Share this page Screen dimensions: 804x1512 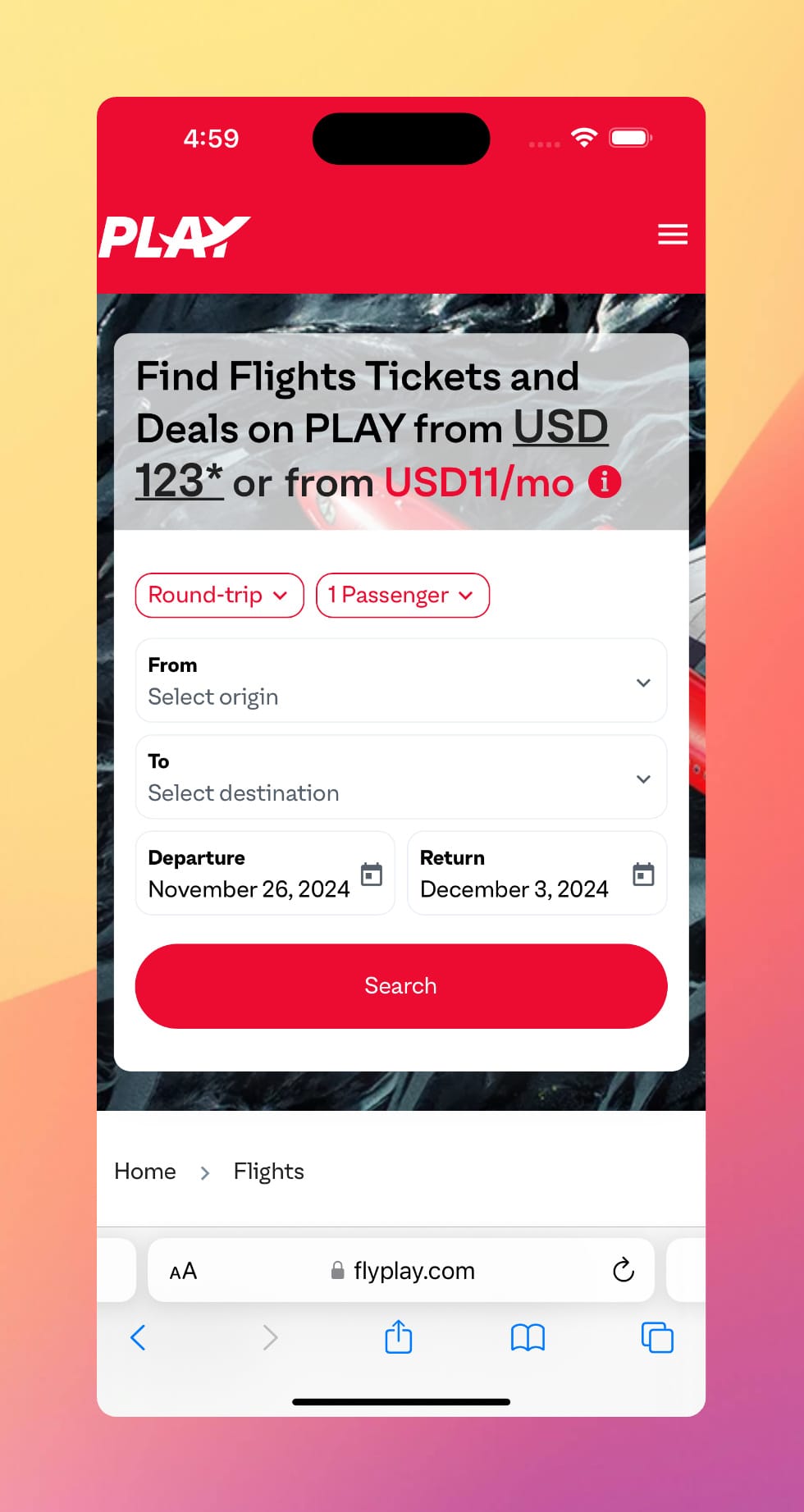pos(399,1337)
